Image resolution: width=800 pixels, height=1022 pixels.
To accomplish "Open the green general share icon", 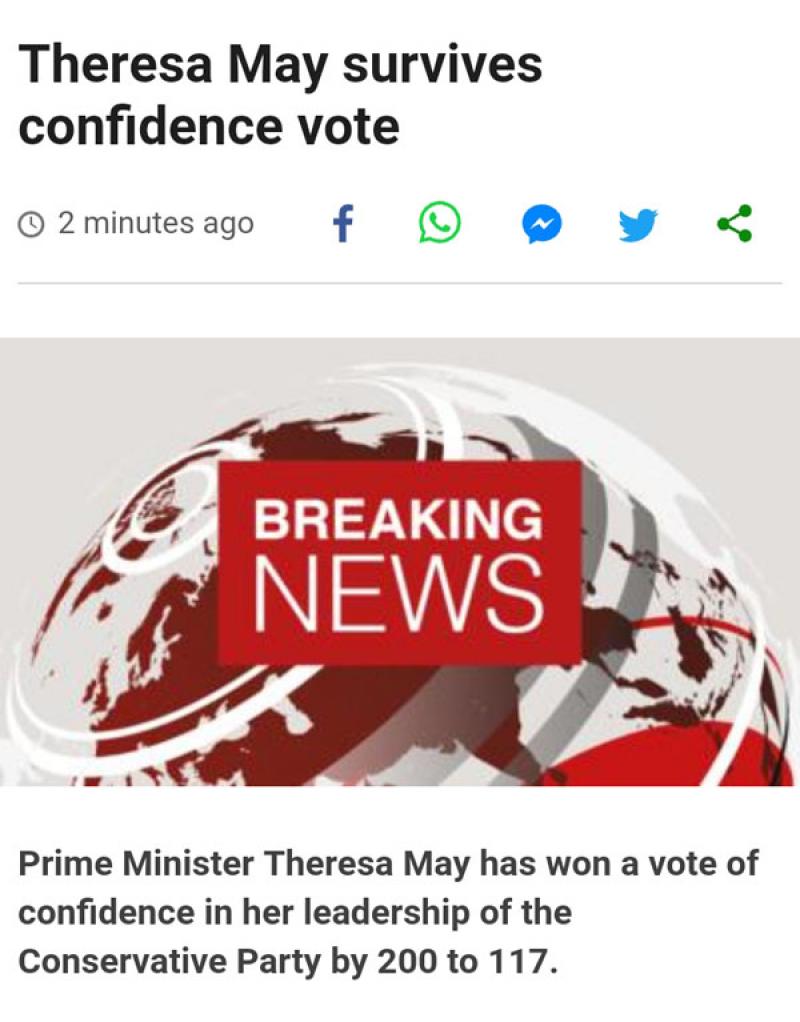I will point(735,223).
